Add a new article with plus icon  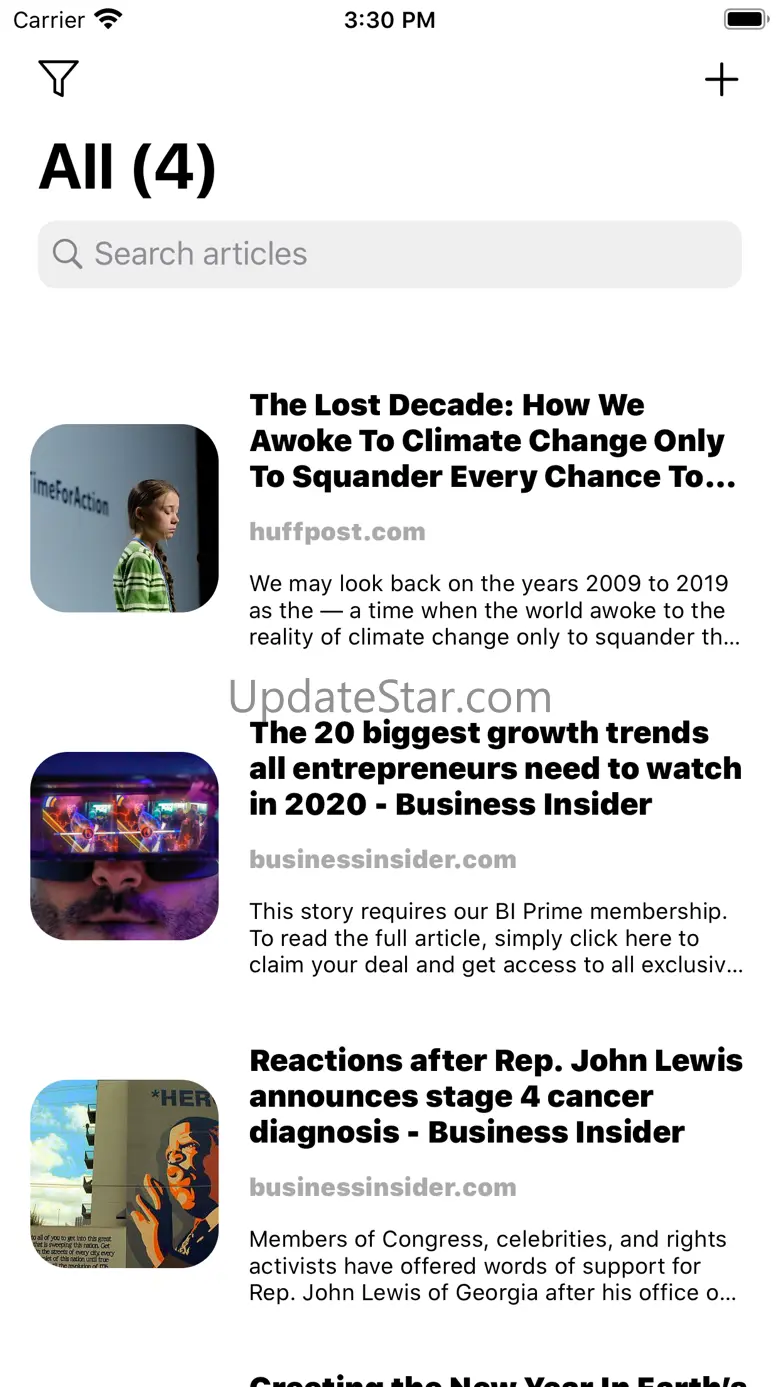pyautogui.click(x=721, y=79)
